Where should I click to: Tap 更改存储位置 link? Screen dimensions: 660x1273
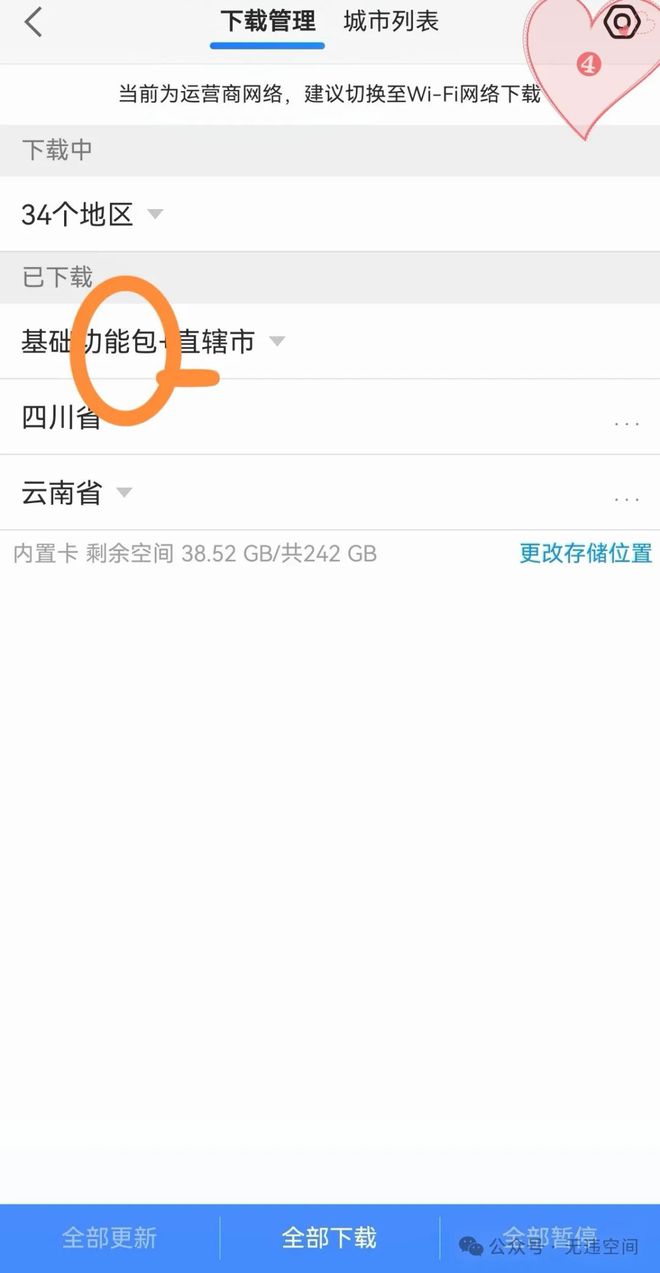pyautogui.click(x=585, y=553)
